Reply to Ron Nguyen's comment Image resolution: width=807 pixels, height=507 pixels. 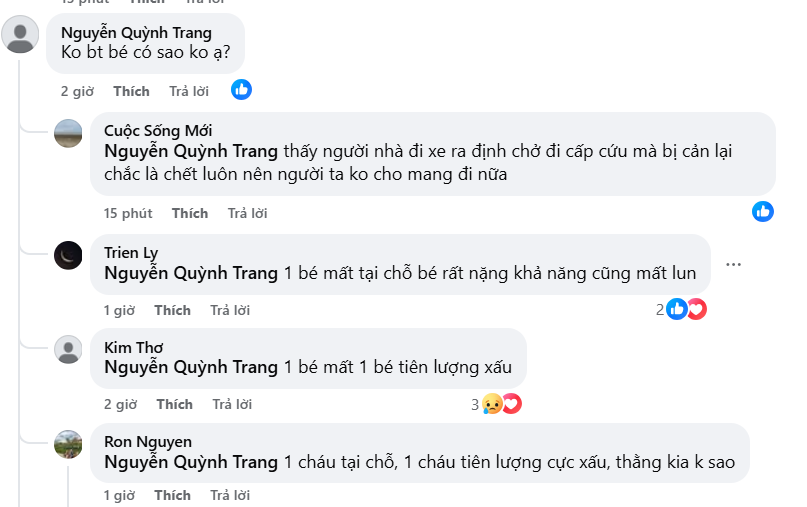coord(230,495)
